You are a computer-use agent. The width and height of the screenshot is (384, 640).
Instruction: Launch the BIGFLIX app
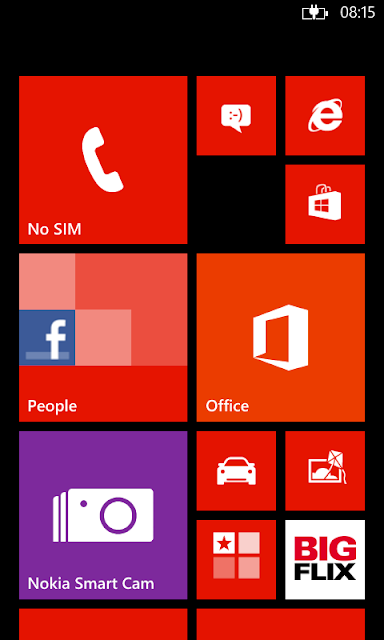click(x=325, y=560)
